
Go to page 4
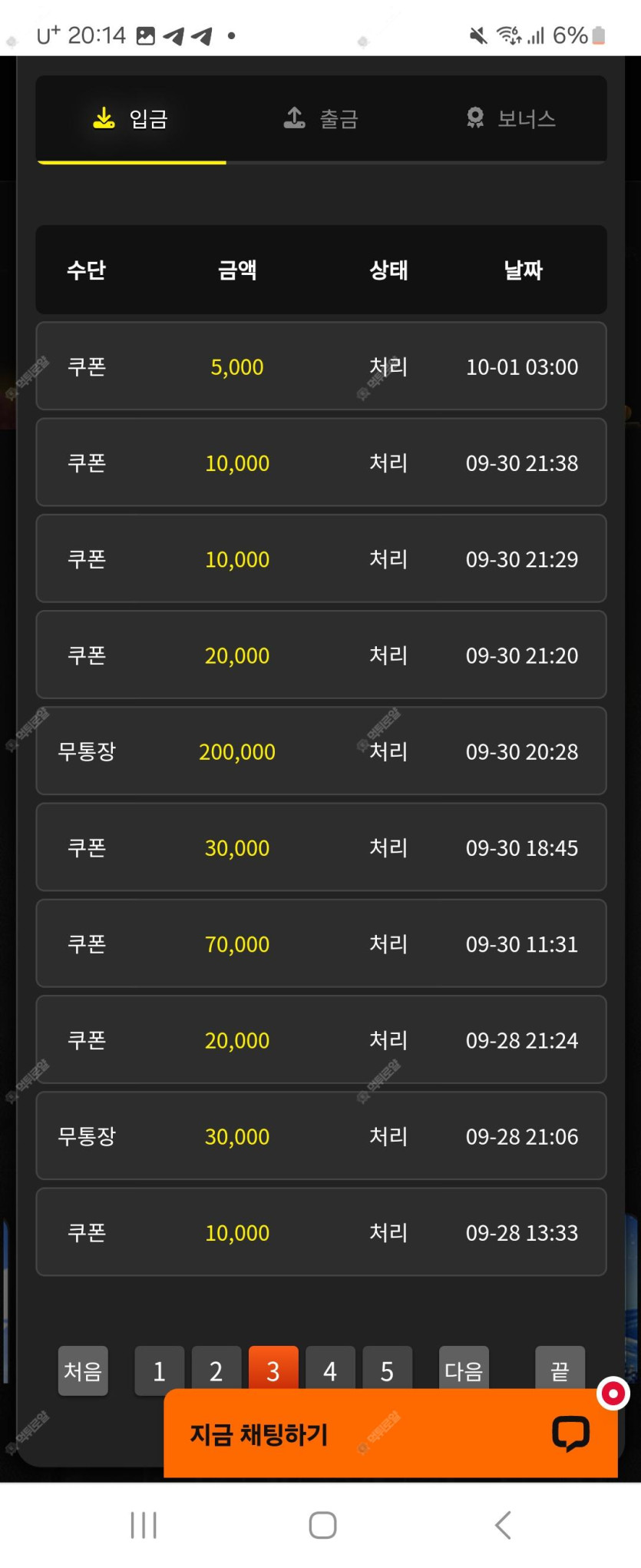coord(330,1369)
